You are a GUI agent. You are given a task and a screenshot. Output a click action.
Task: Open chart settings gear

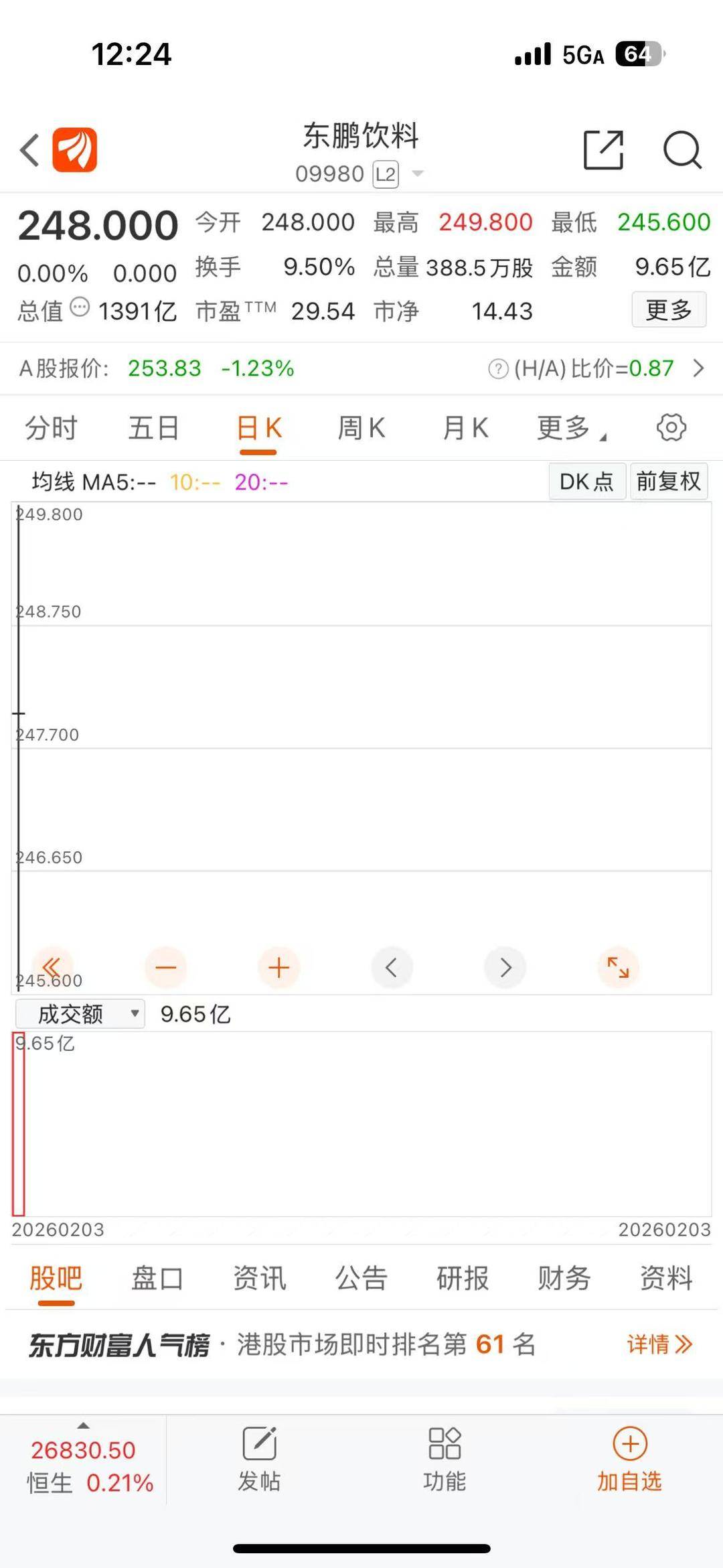tap(671, 427)
